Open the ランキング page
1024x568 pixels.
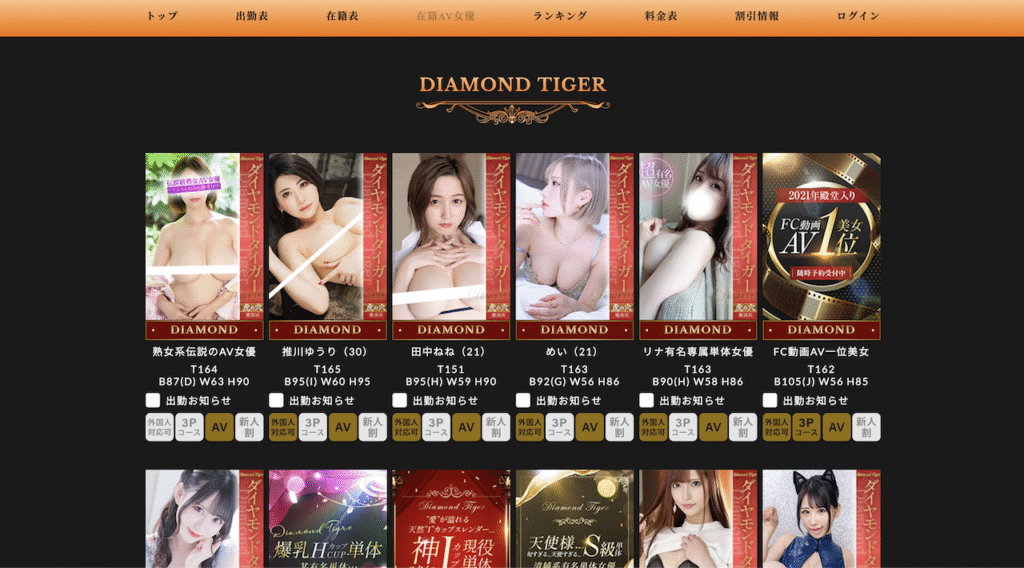click(560, 16)
